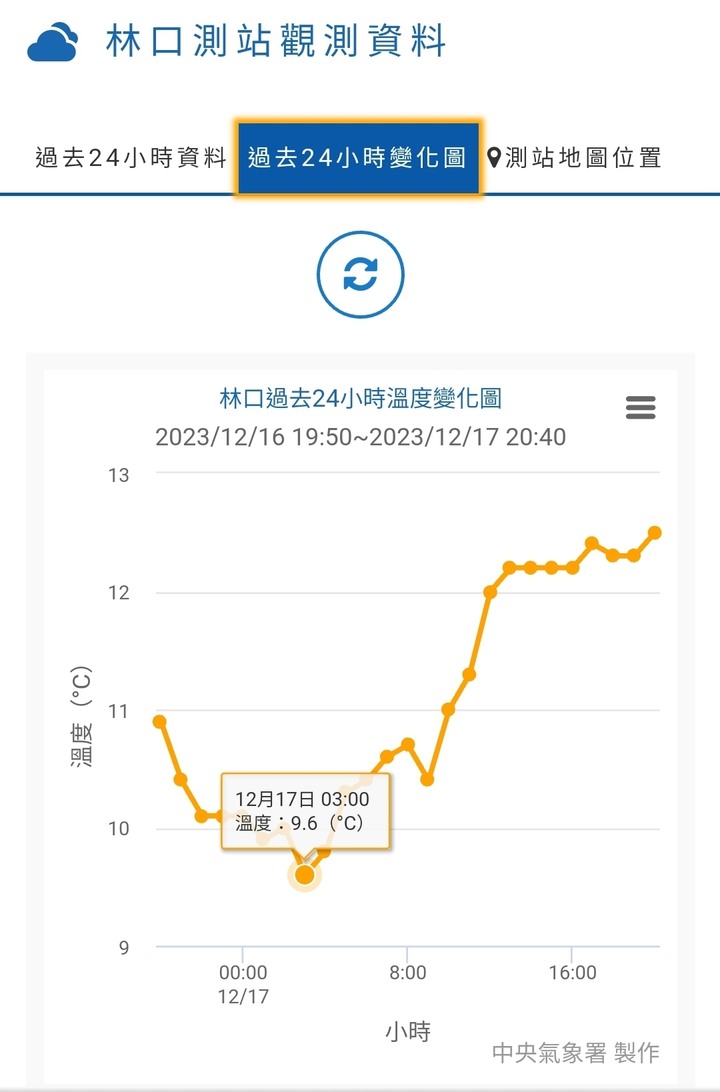Switch to the 過去24小時資料 tab
The image size is (720, 1092).
(x=131, y=158)
